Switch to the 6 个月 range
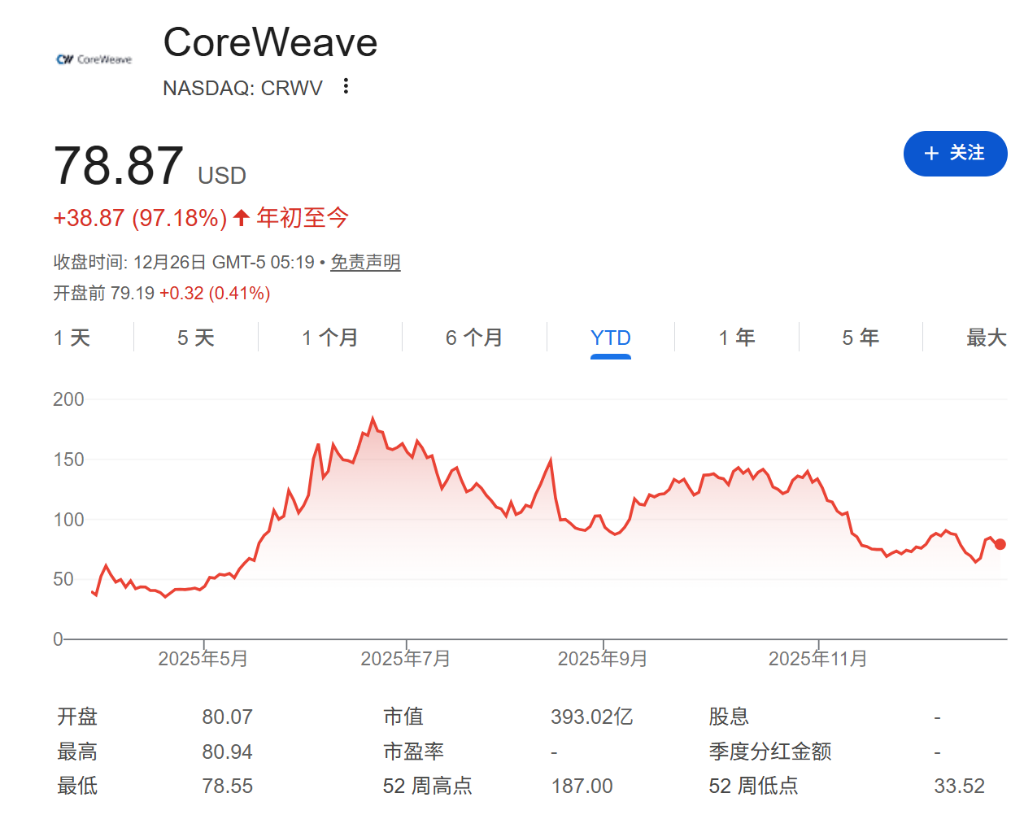 pos(474,338)
